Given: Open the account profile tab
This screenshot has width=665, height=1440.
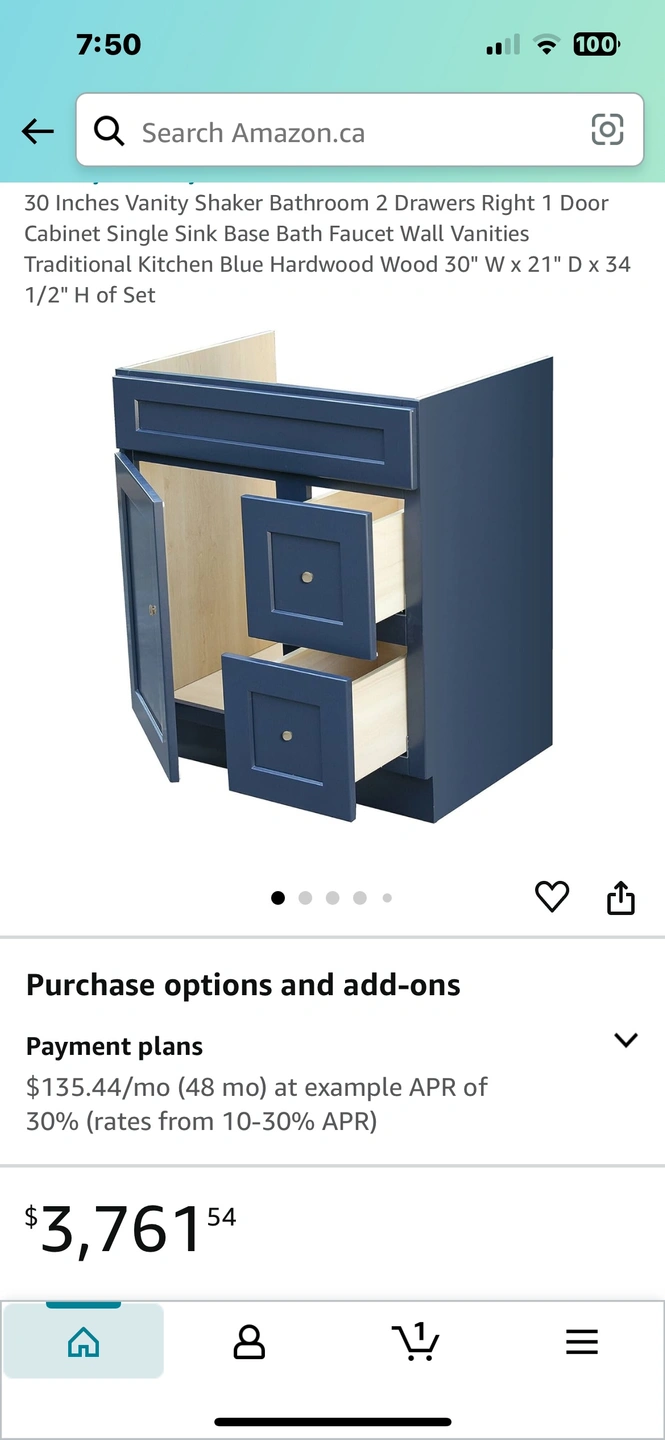Looking at the screenshot, I should click(x=249, y=1342).
